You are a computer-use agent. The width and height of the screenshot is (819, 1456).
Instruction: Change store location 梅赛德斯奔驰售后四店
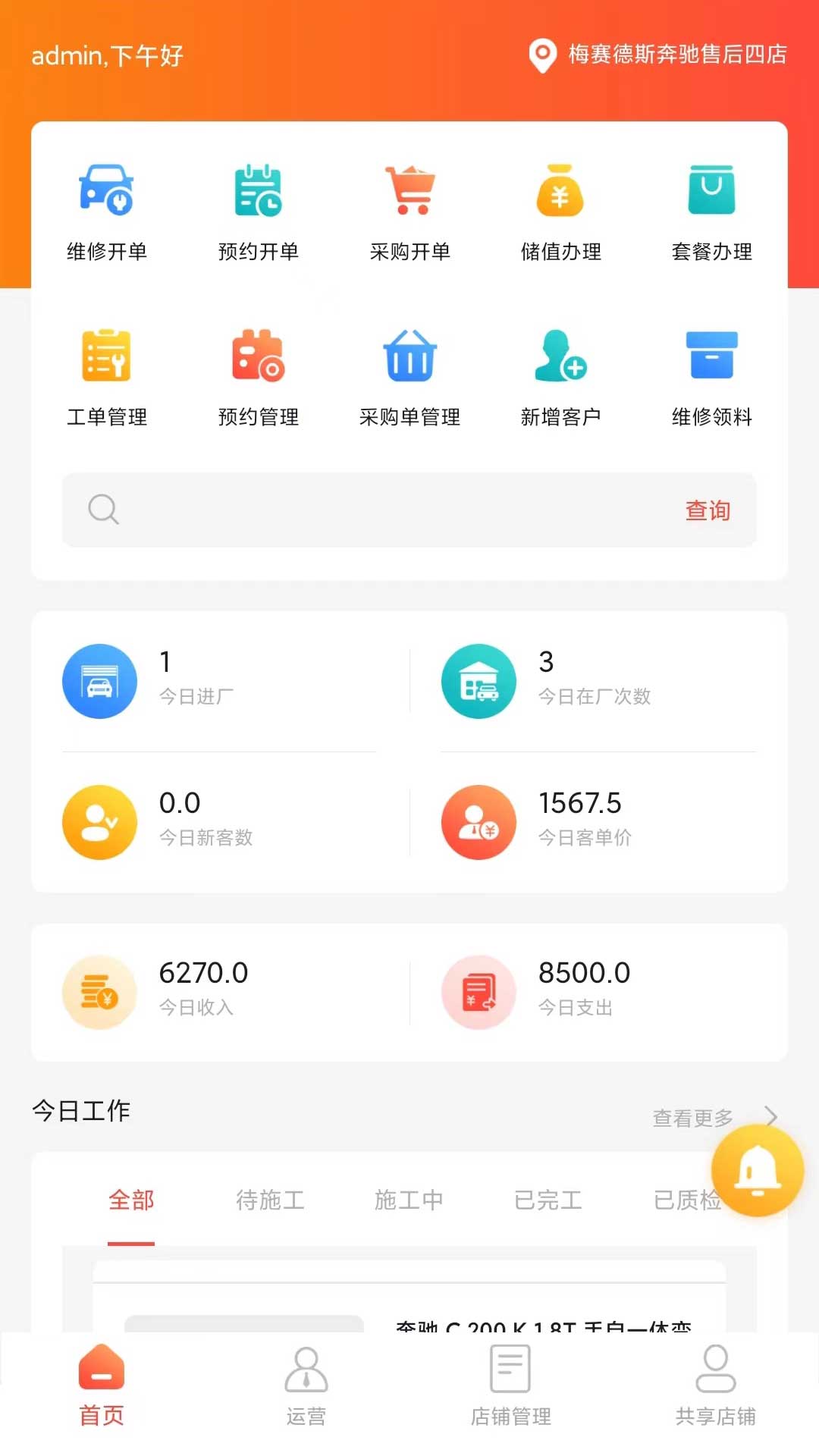coord(658,55)
